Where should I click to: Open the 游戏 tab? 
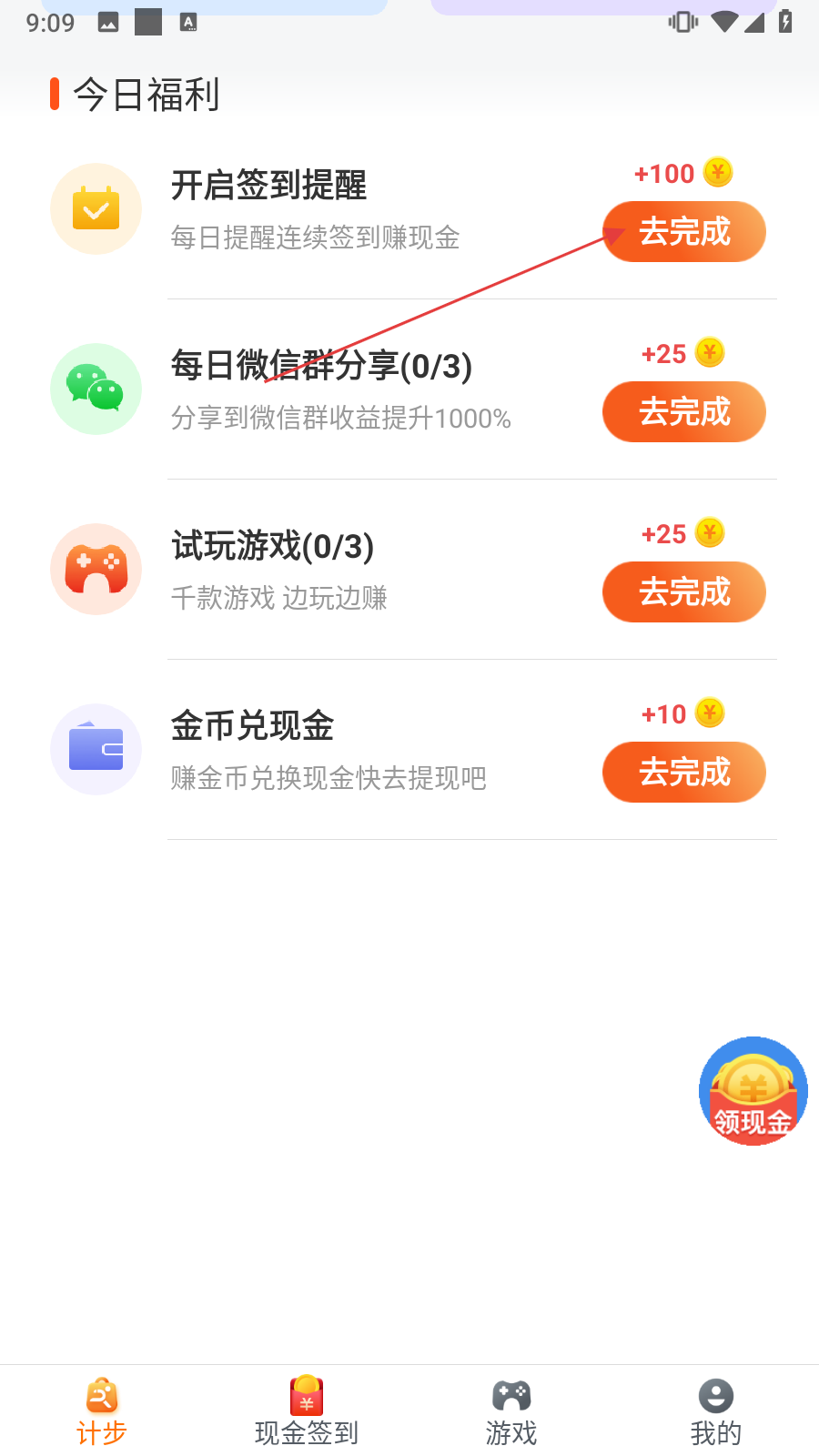point(511,1411)
